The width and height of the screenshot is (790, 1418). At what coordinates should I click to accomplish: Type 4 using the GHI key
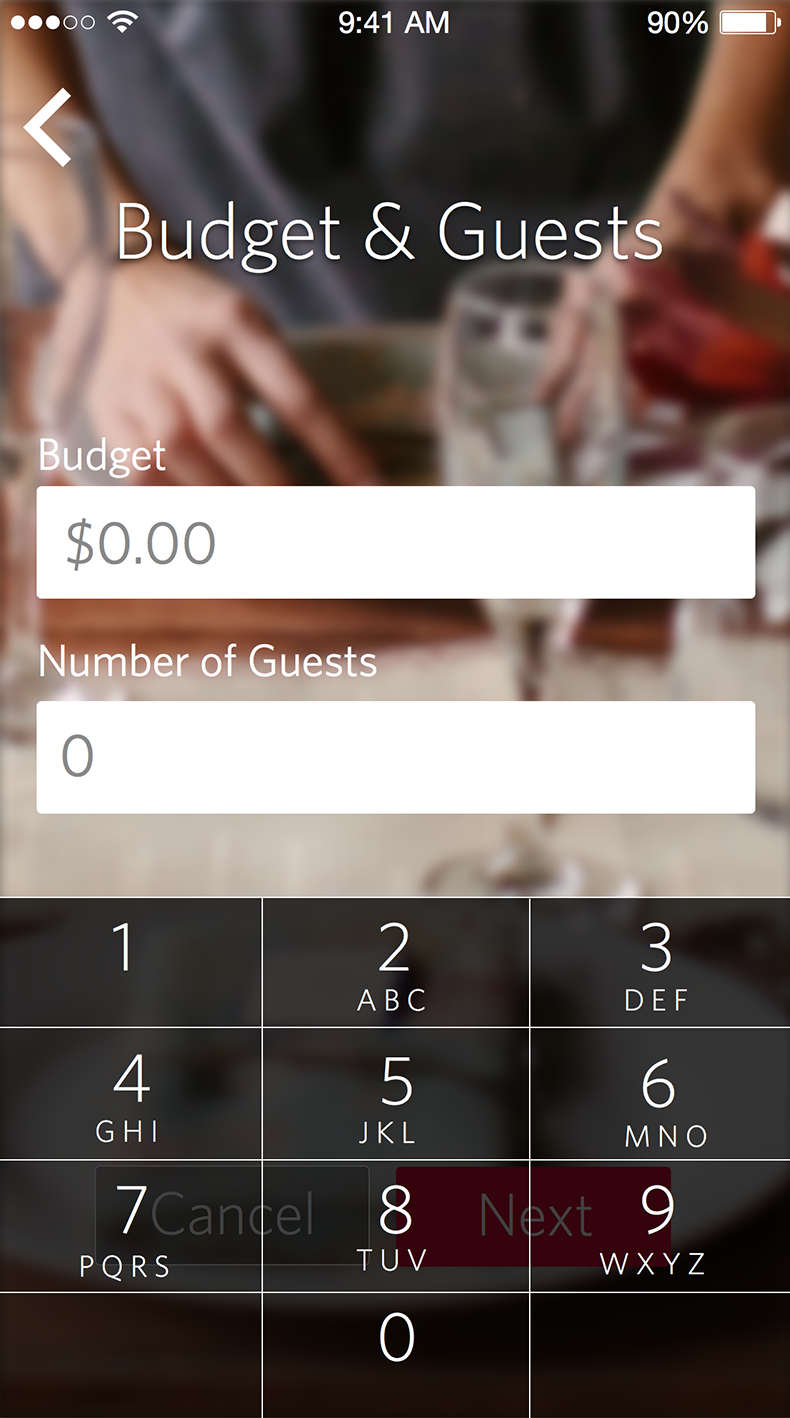tap(131, 1094)
